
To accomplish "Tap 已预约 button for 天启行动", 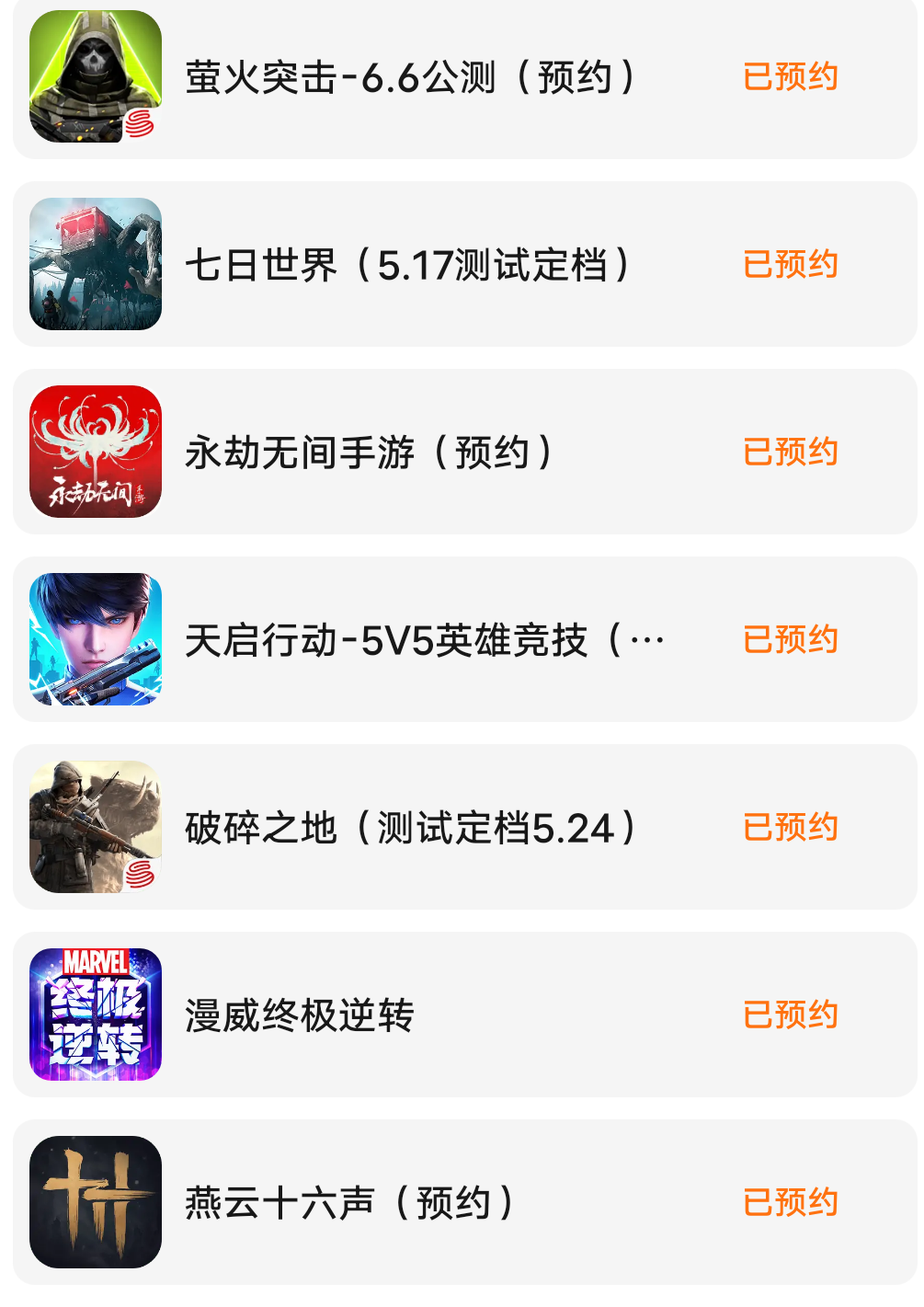I will click(x=790, y=640).
